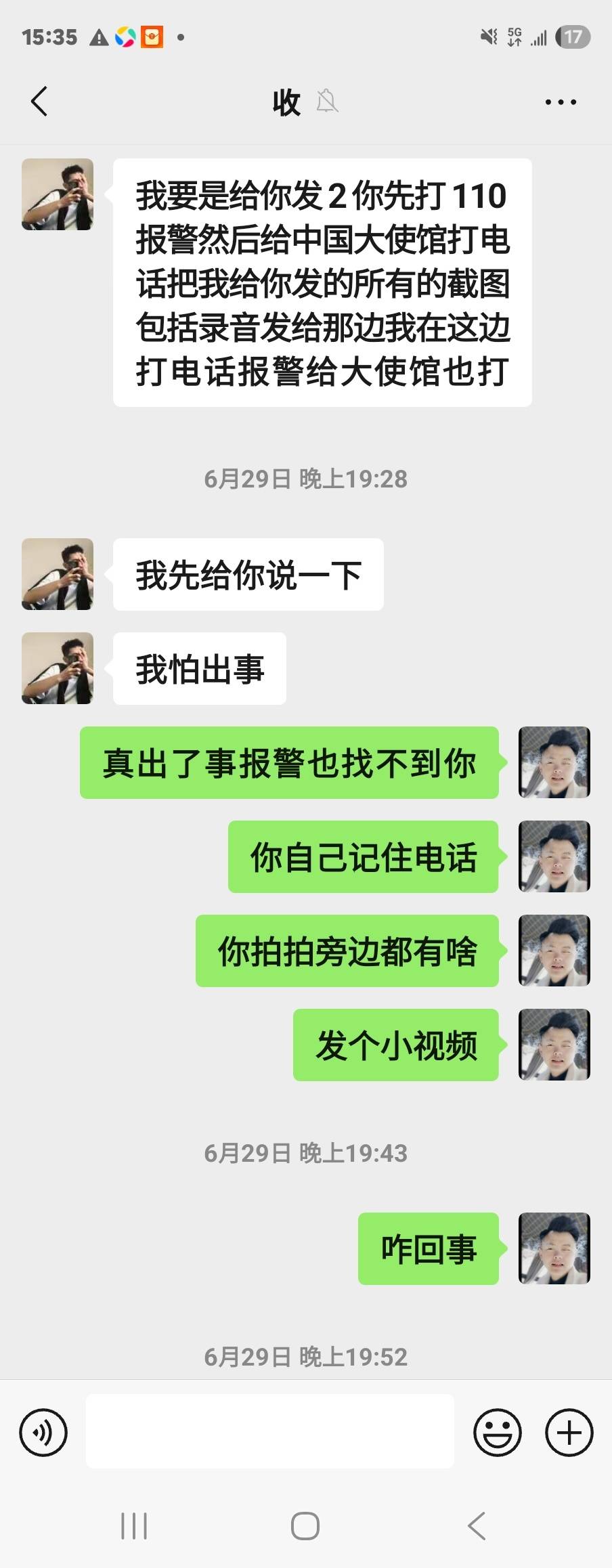Open the three-dot chat options menu
The image size is (612, 1568).
[x=561, y=102]
